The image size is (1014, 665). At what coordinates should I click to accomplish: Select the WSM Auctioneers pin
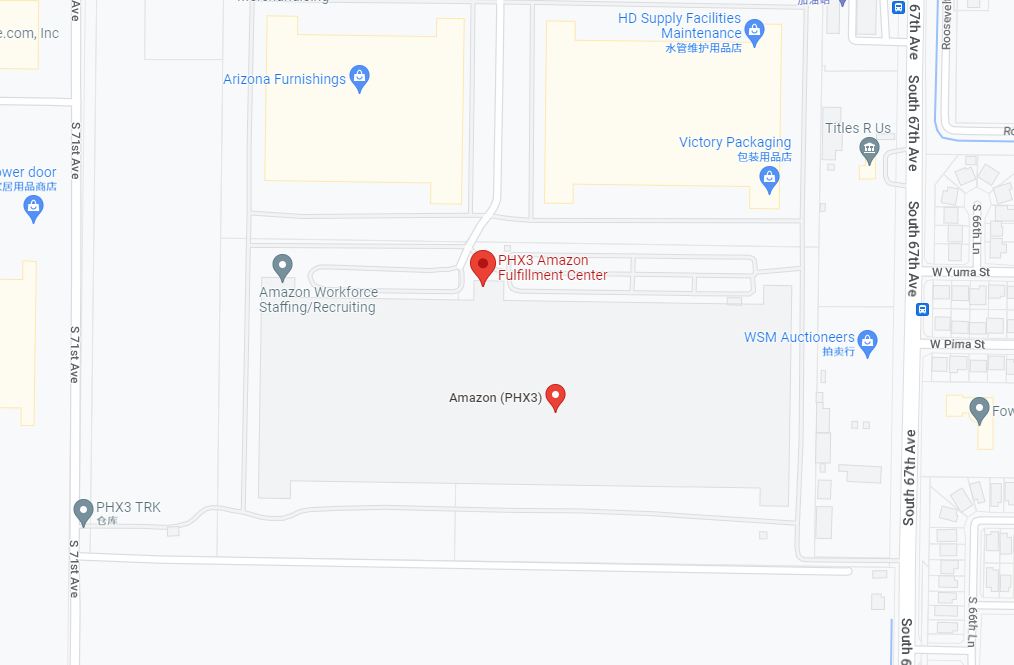tap(868, 341)
